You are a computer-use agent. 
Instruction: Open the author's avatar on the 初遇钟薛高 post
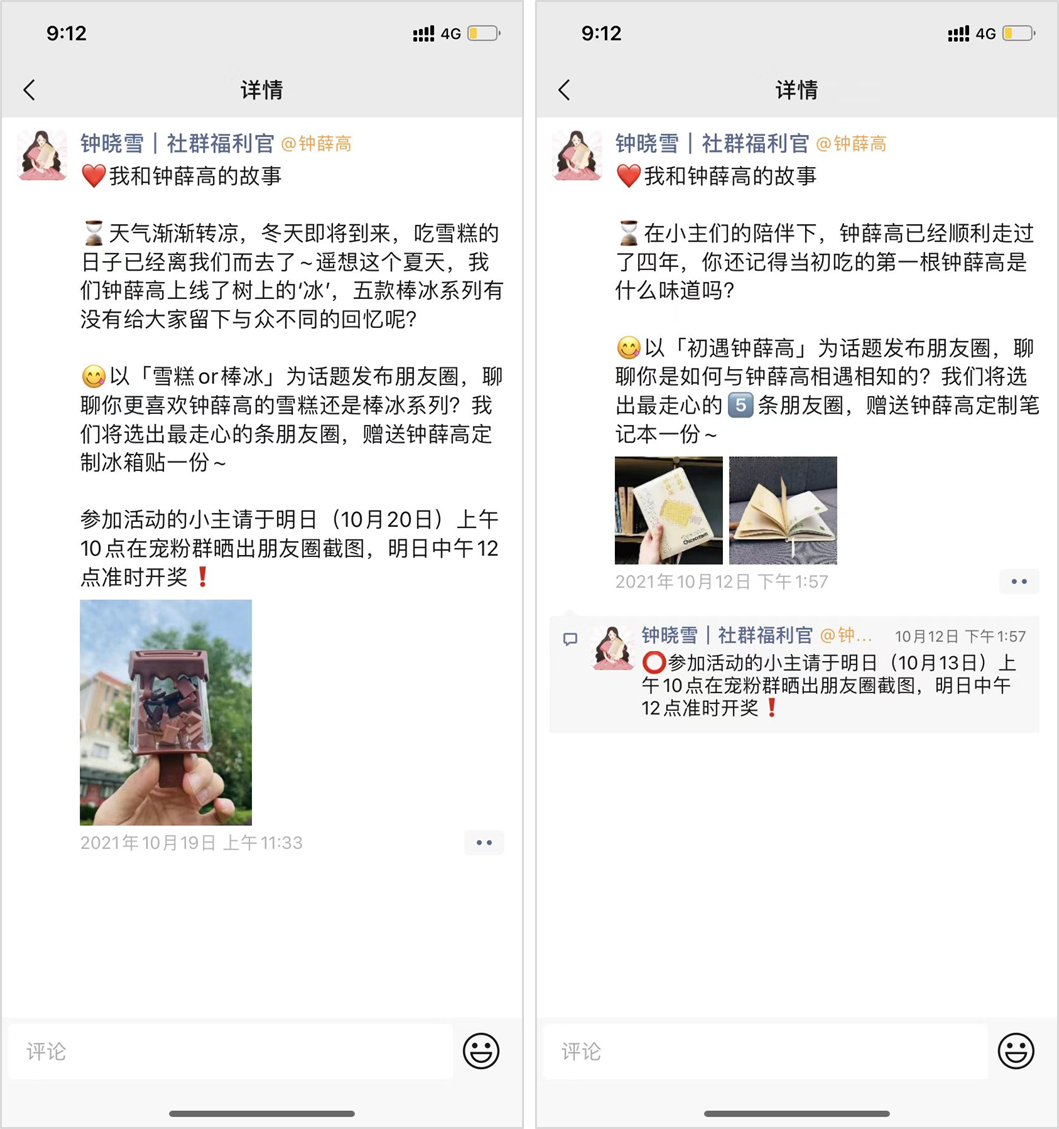(578, 156)
